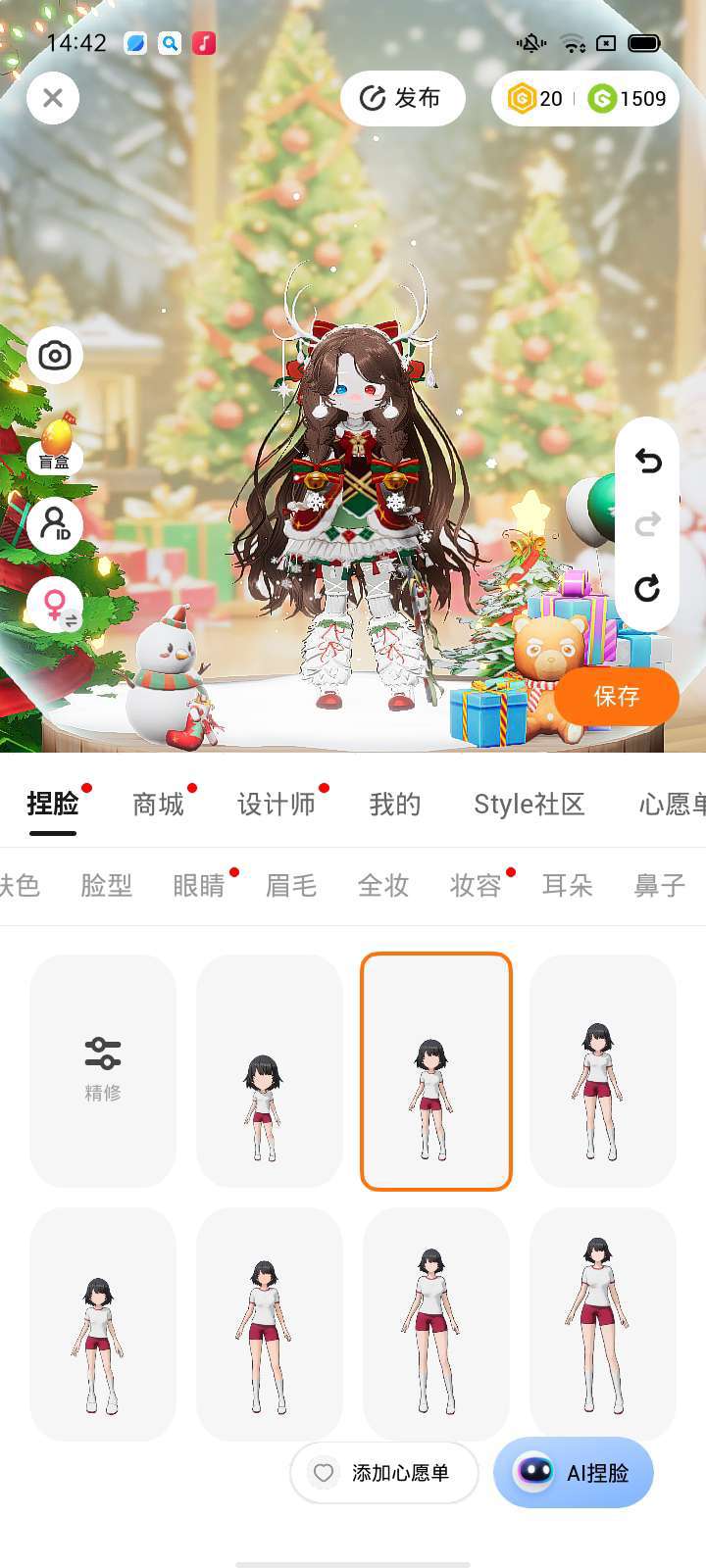Close the avatar editor
The height and width of the screenshot is (1568, 706).
(x=53, y=98)
